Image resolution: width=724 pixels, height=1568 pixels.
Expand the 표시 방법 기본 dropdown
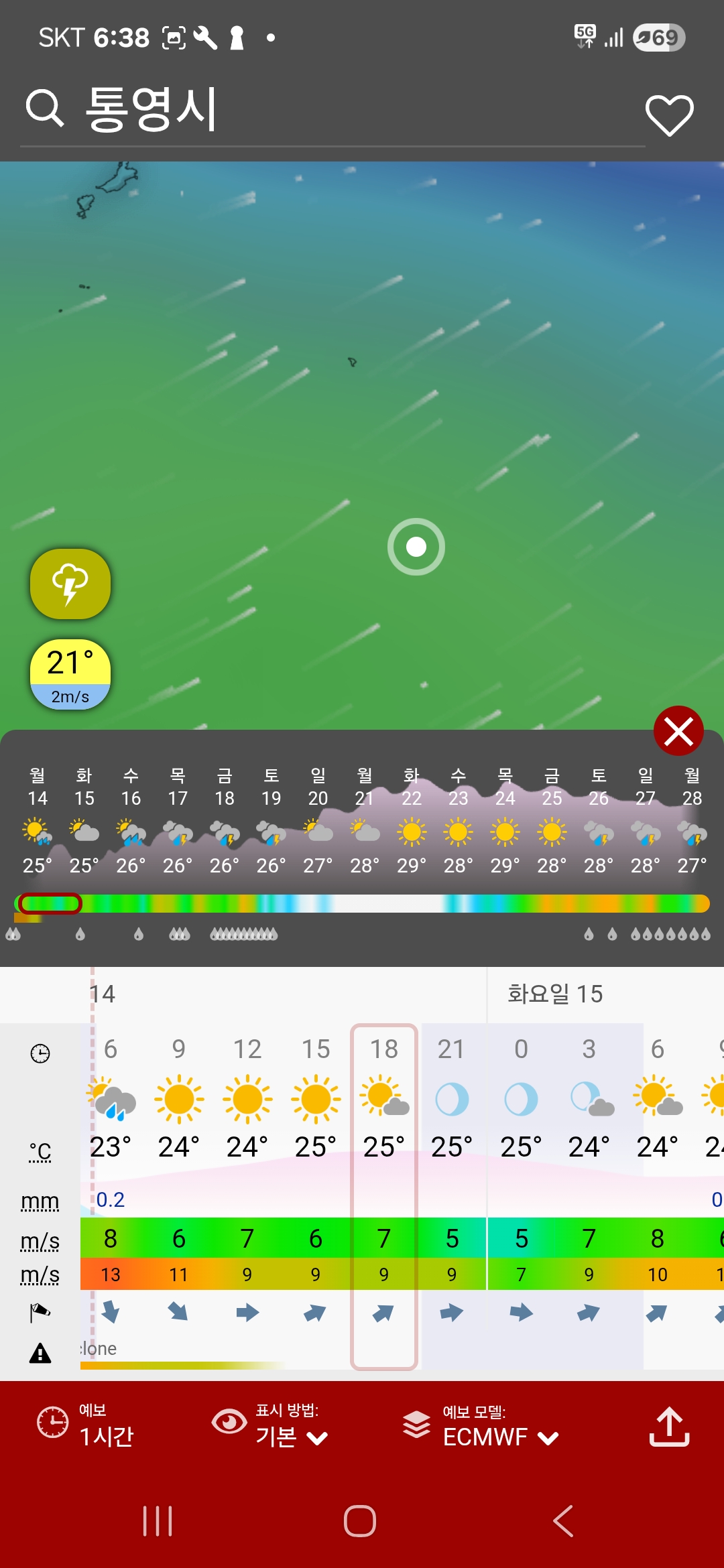point(271,1425)
